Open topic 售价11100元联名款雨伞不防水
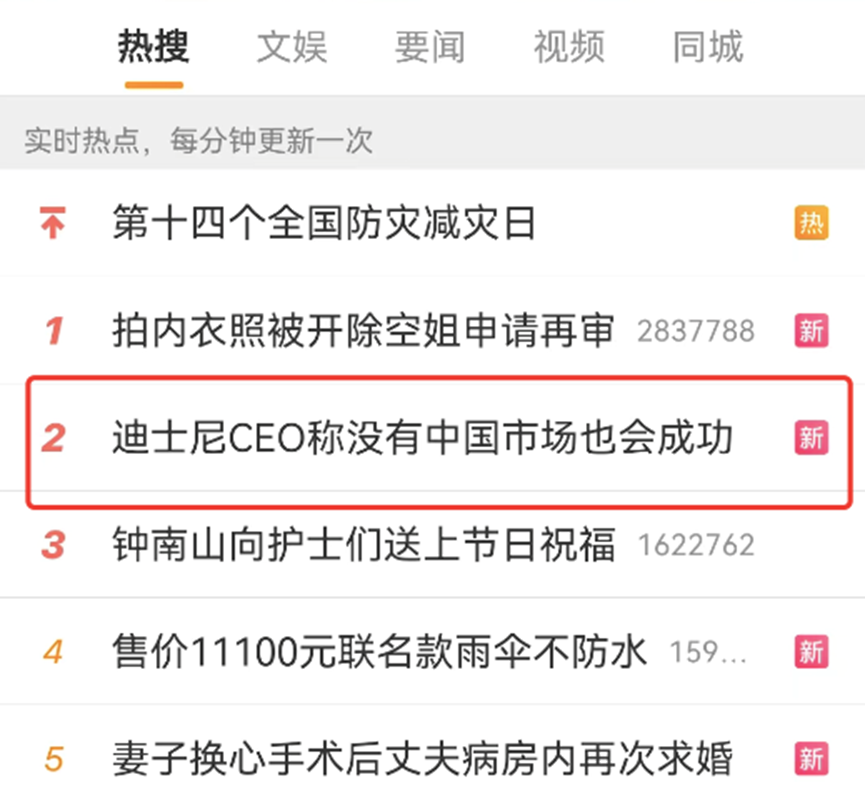The image size is (865, 810). pos(379,652)
